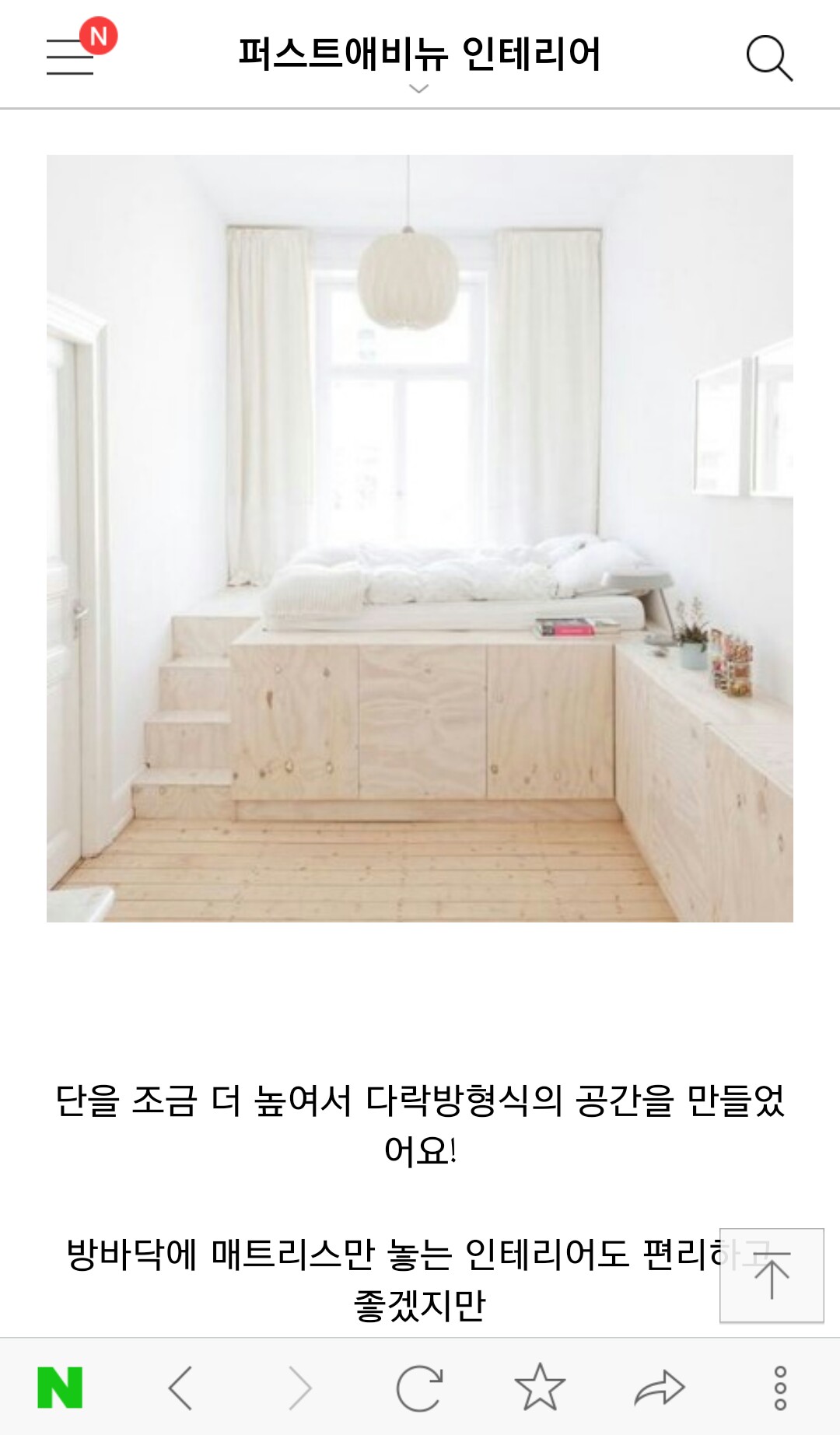Go forward to the next page
840x1435 pixels.
(300, 1388)
